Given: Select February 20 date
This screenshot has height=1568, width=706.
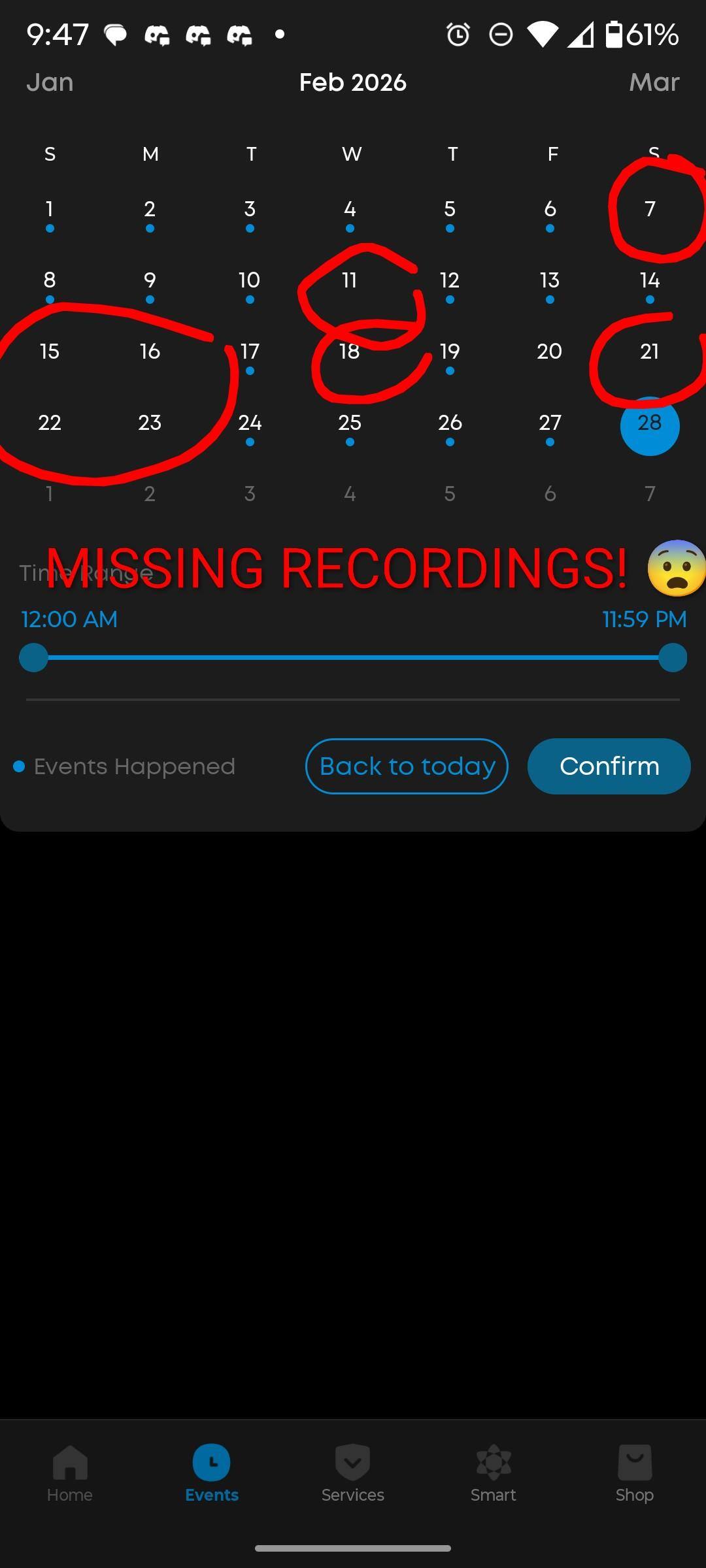Looking at the screenshot, I should tap(550, 351).
